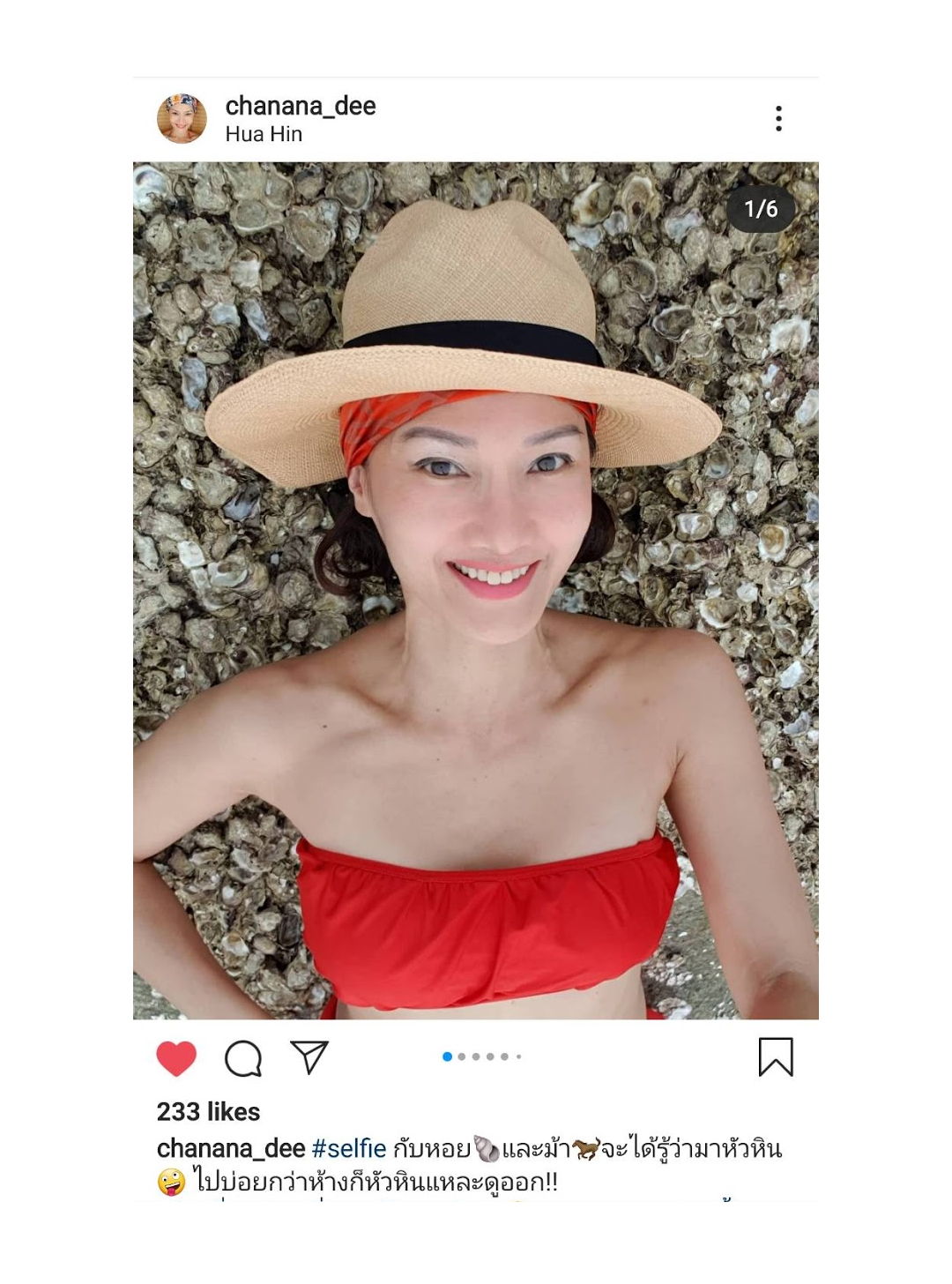Tap chanana_dee username in the caption

pyautogui.click(x=231, y=1149)
